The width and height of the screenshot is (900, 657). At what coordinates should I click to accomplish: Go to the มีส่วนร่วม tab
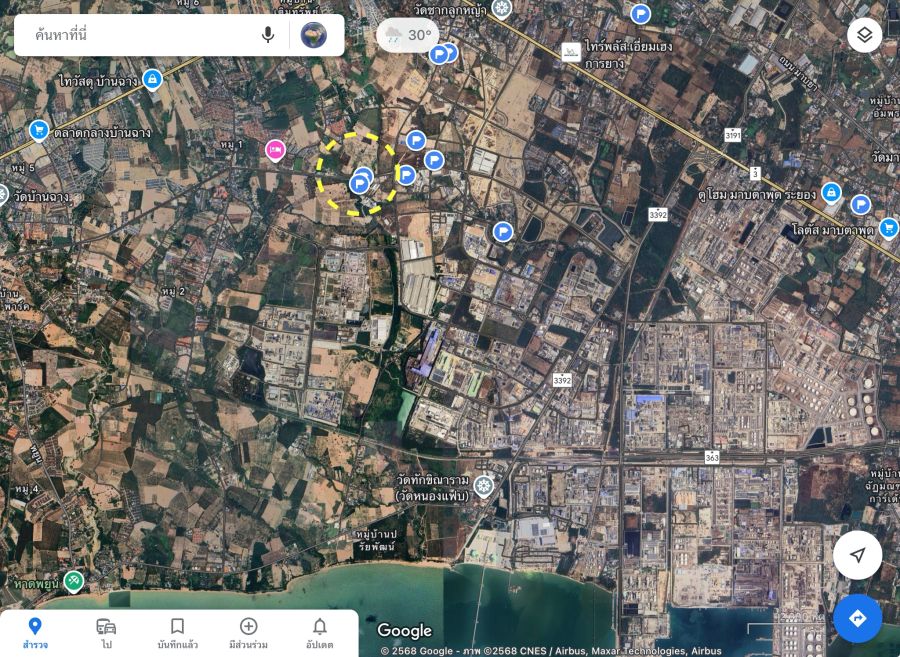point(248,633)
